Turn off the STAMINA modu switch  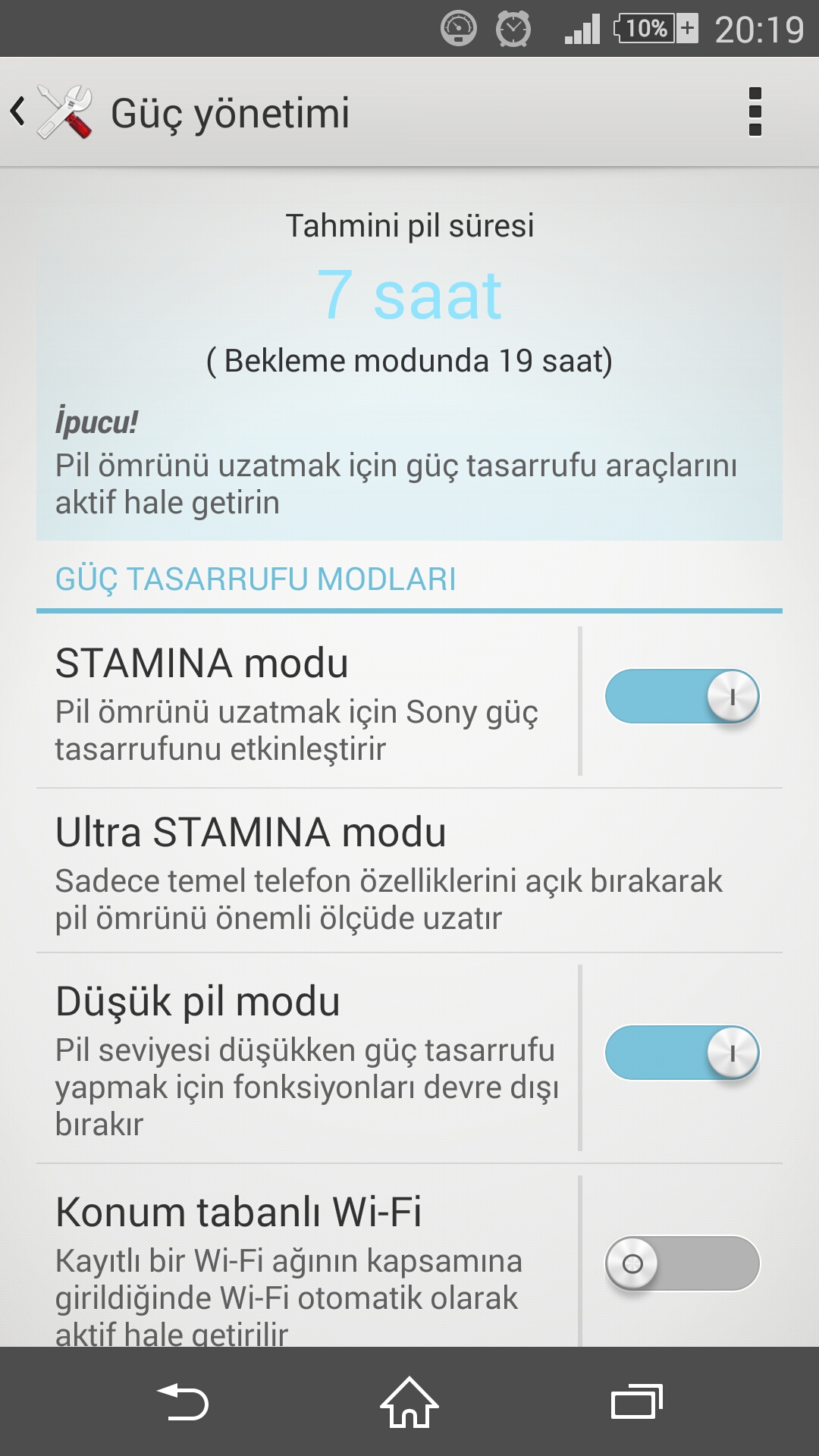682,696
